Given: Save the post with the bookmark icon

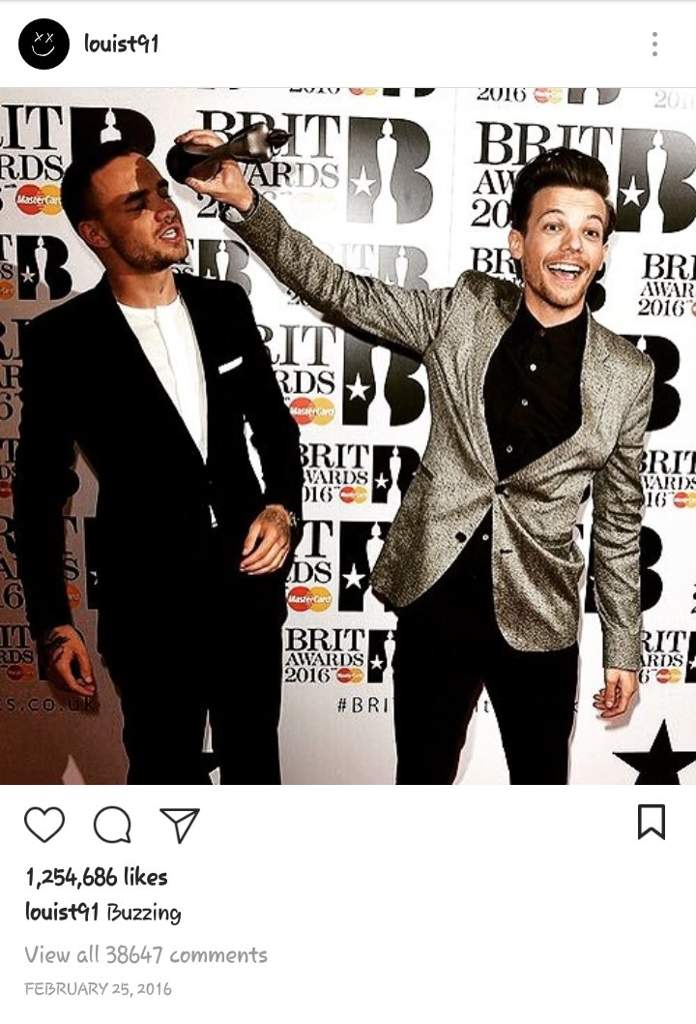Looking at the screenshot, I should pyautogui.click(x=651, y=822).
